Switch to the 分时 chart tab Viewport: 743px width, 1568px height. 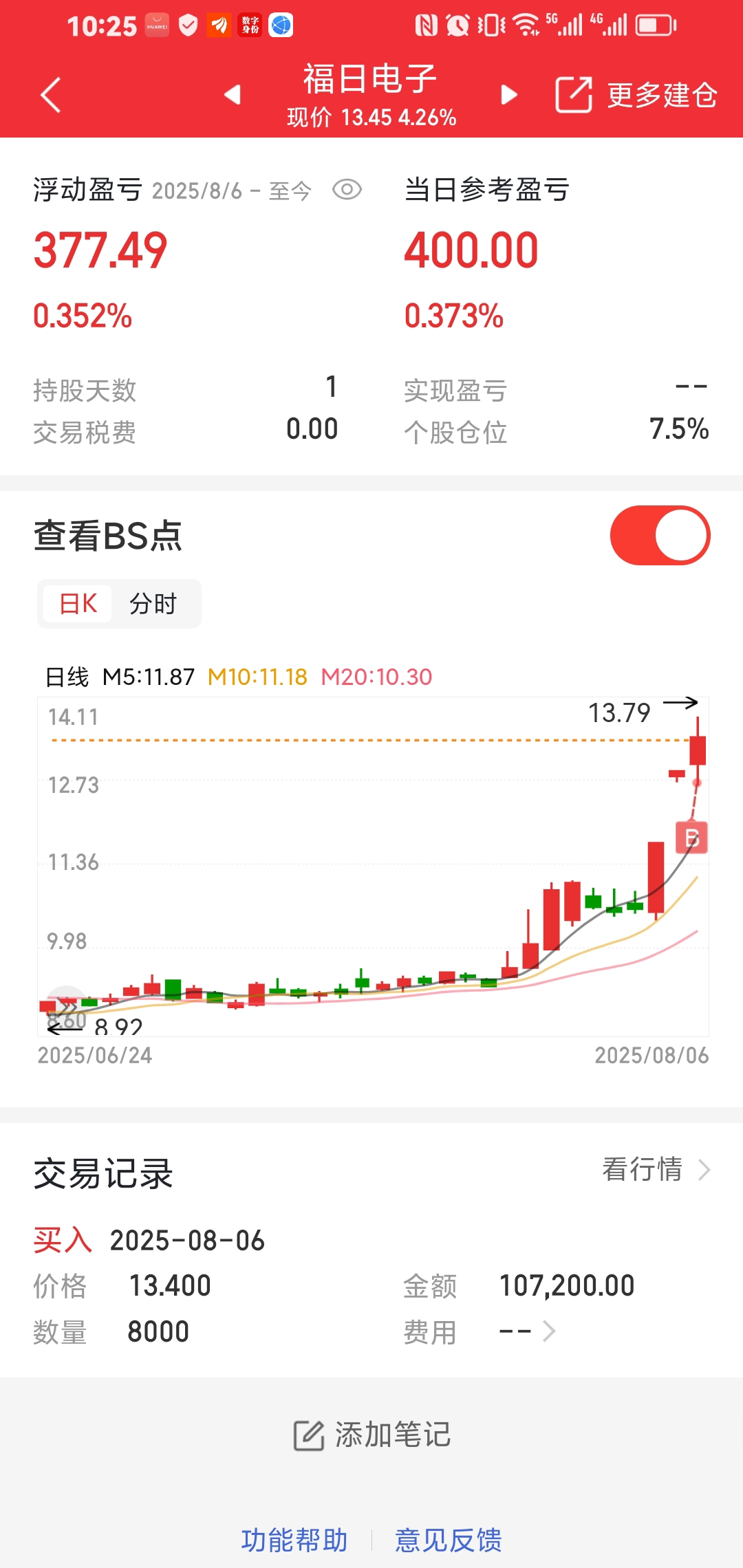point(153,604)
